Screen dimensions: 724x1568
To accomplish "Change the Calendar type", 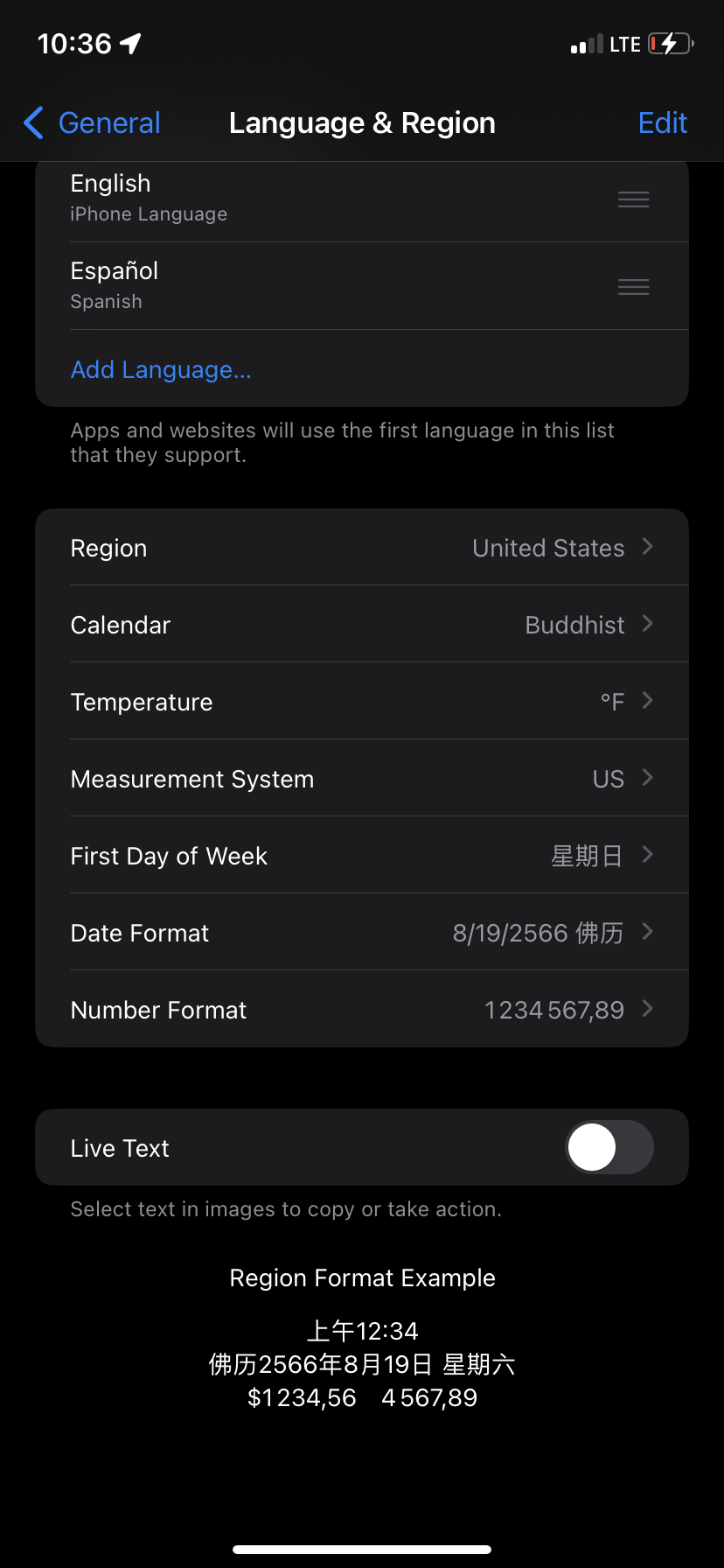I will coord(362,625).
